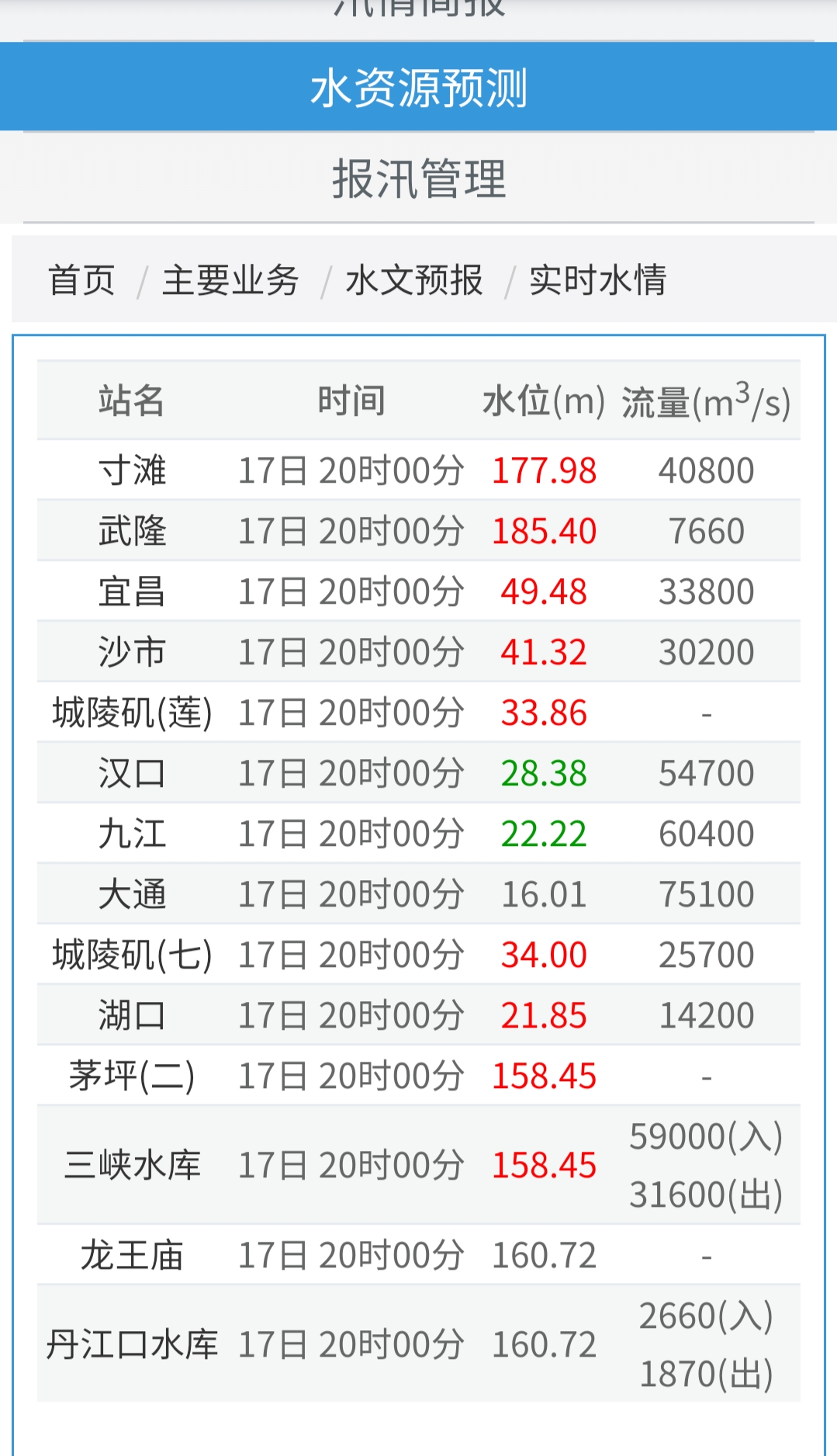Open the 报汛管理 menu item
This screenshot has height=1456, width=837.
tap(419, 179)
